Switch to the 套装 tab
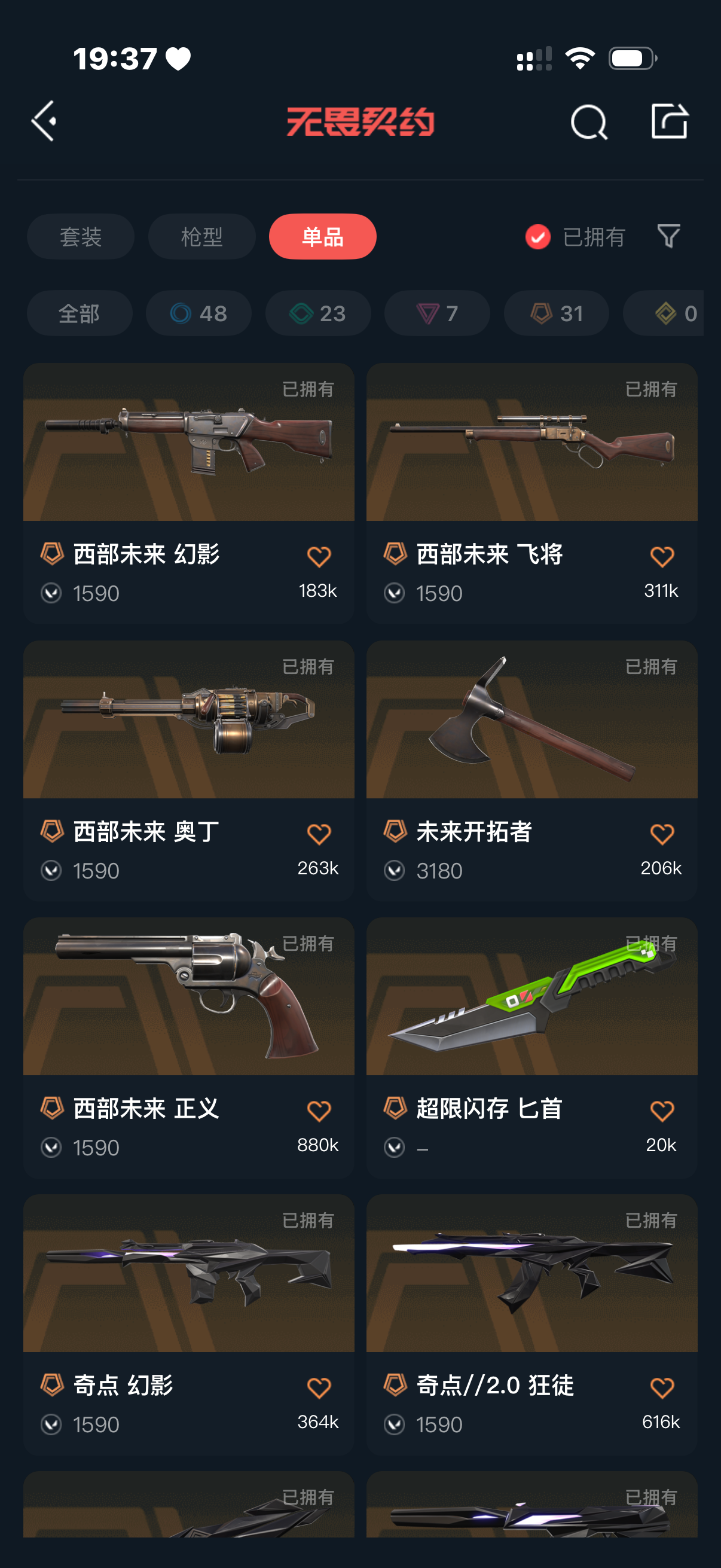The width and height of the screenshot is (721, 1568). (x=80, y=237)
